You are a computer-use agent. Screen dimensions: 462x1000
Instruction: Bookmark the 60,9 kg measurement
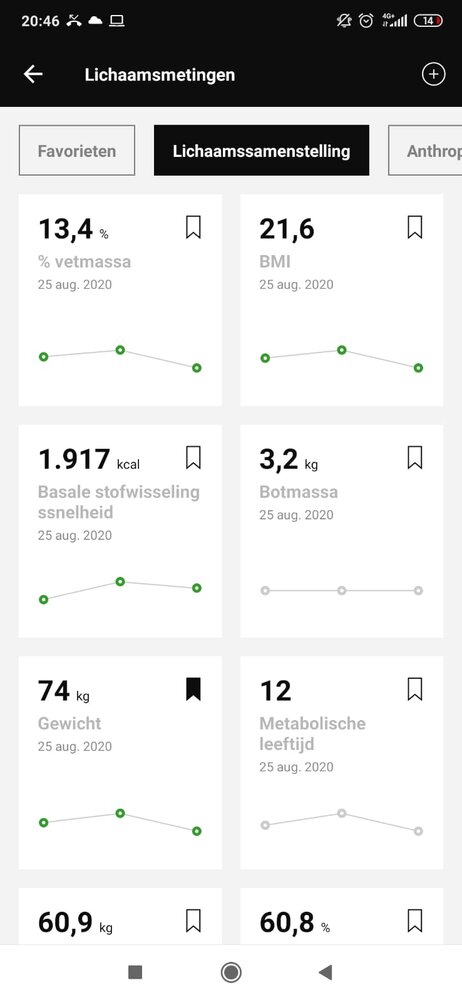193,920
